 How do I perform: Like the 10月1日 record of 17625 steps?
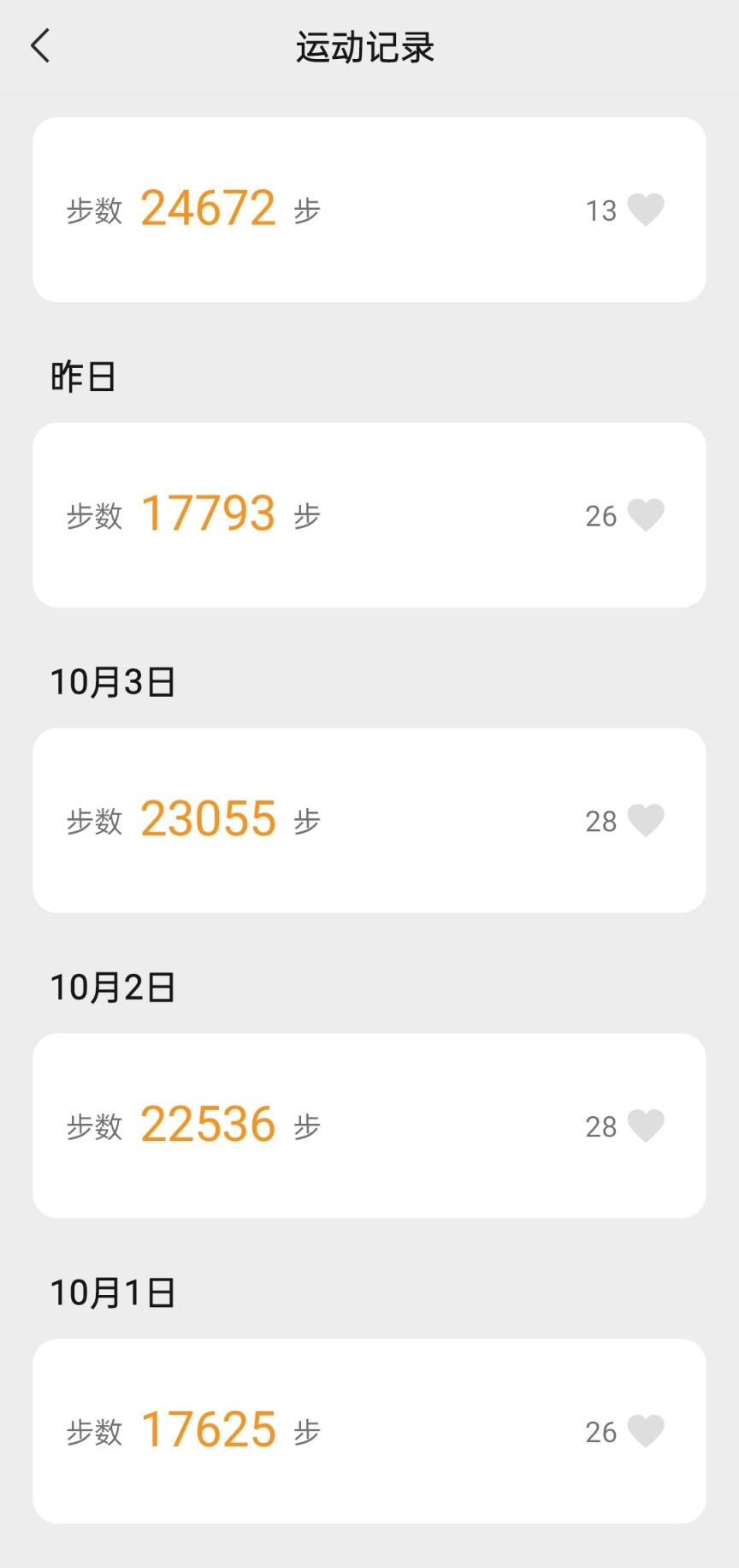(646, 1431)
